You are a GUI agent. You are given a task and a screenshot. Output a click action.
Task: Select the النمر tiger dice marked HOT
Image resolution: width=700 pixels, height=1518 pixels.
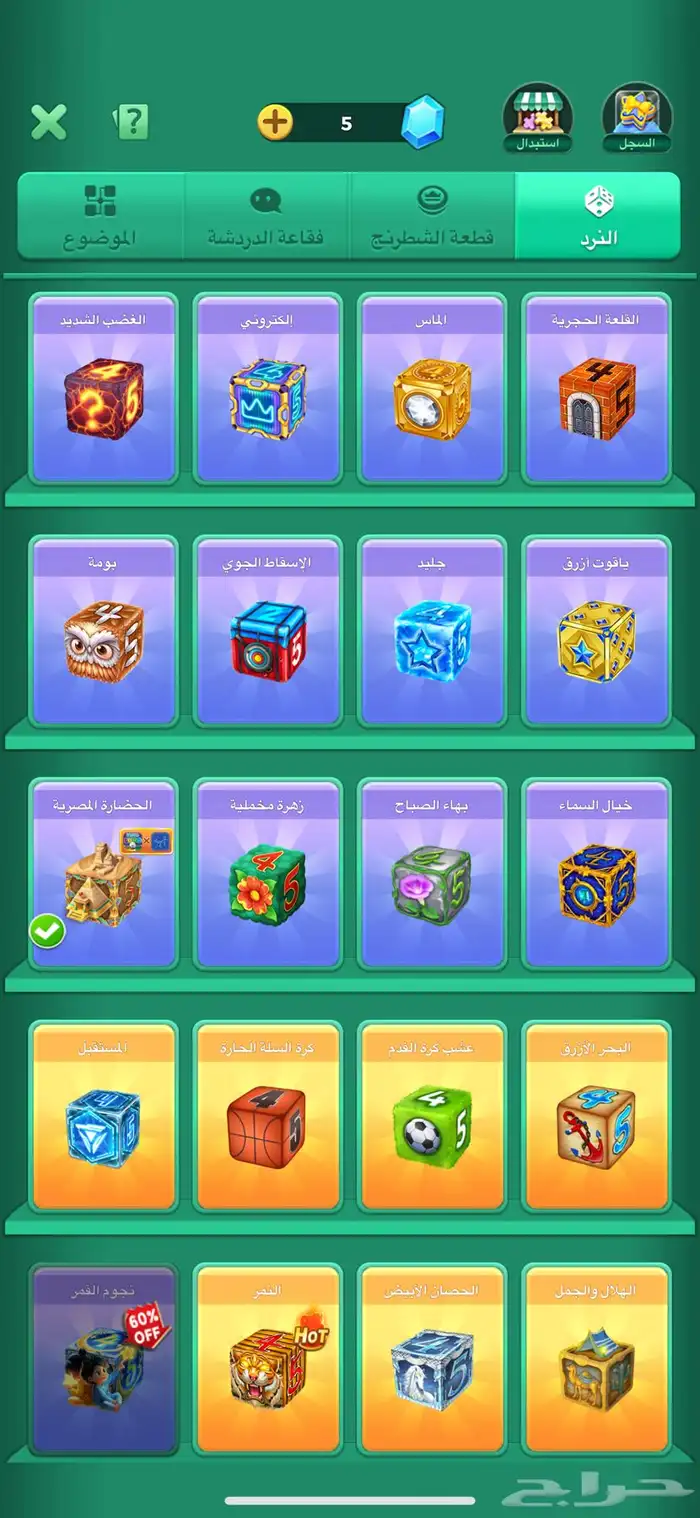(268, 1359)
